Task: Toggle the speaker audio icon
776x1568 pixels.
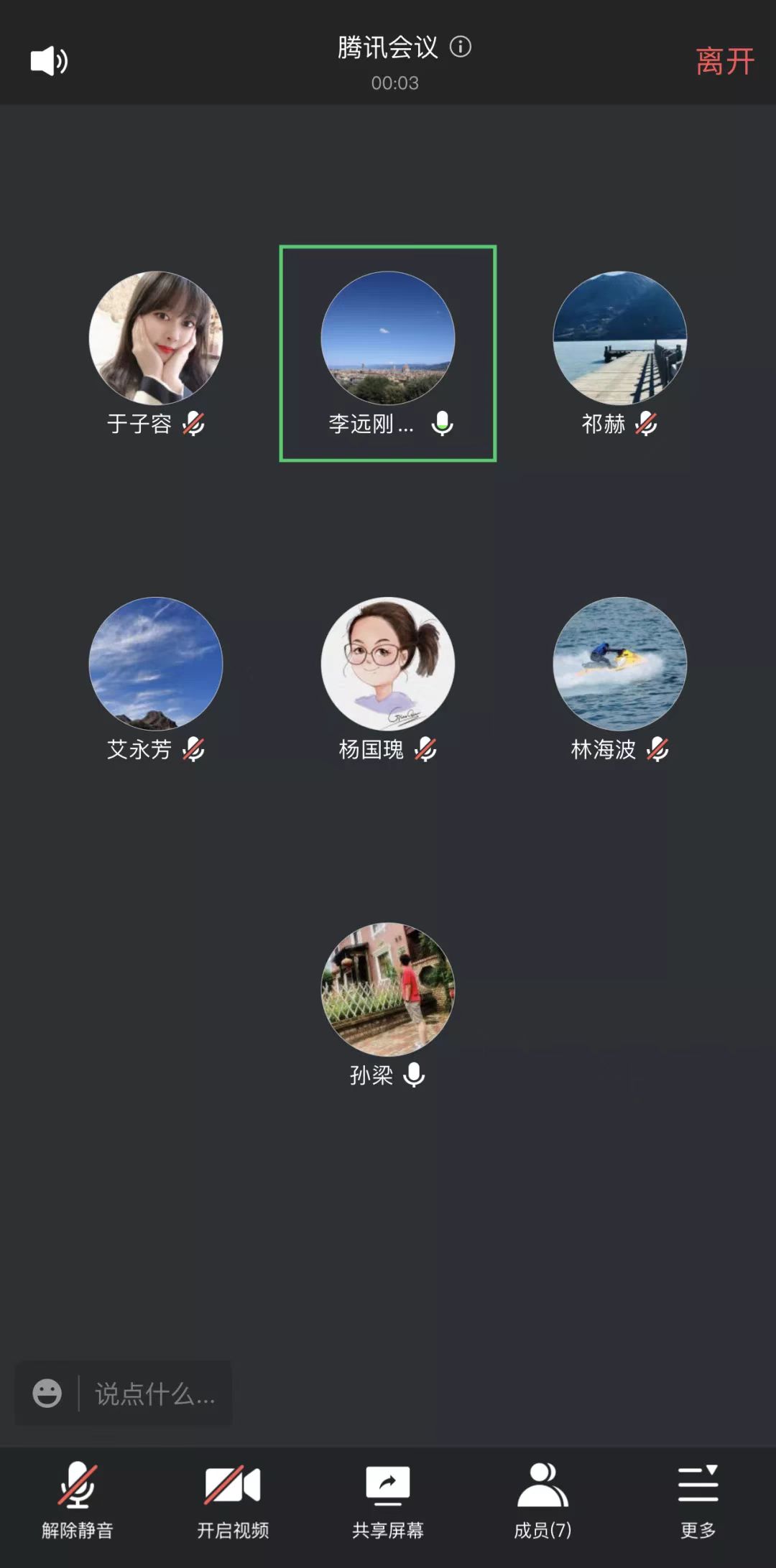Action: (49, 62)
